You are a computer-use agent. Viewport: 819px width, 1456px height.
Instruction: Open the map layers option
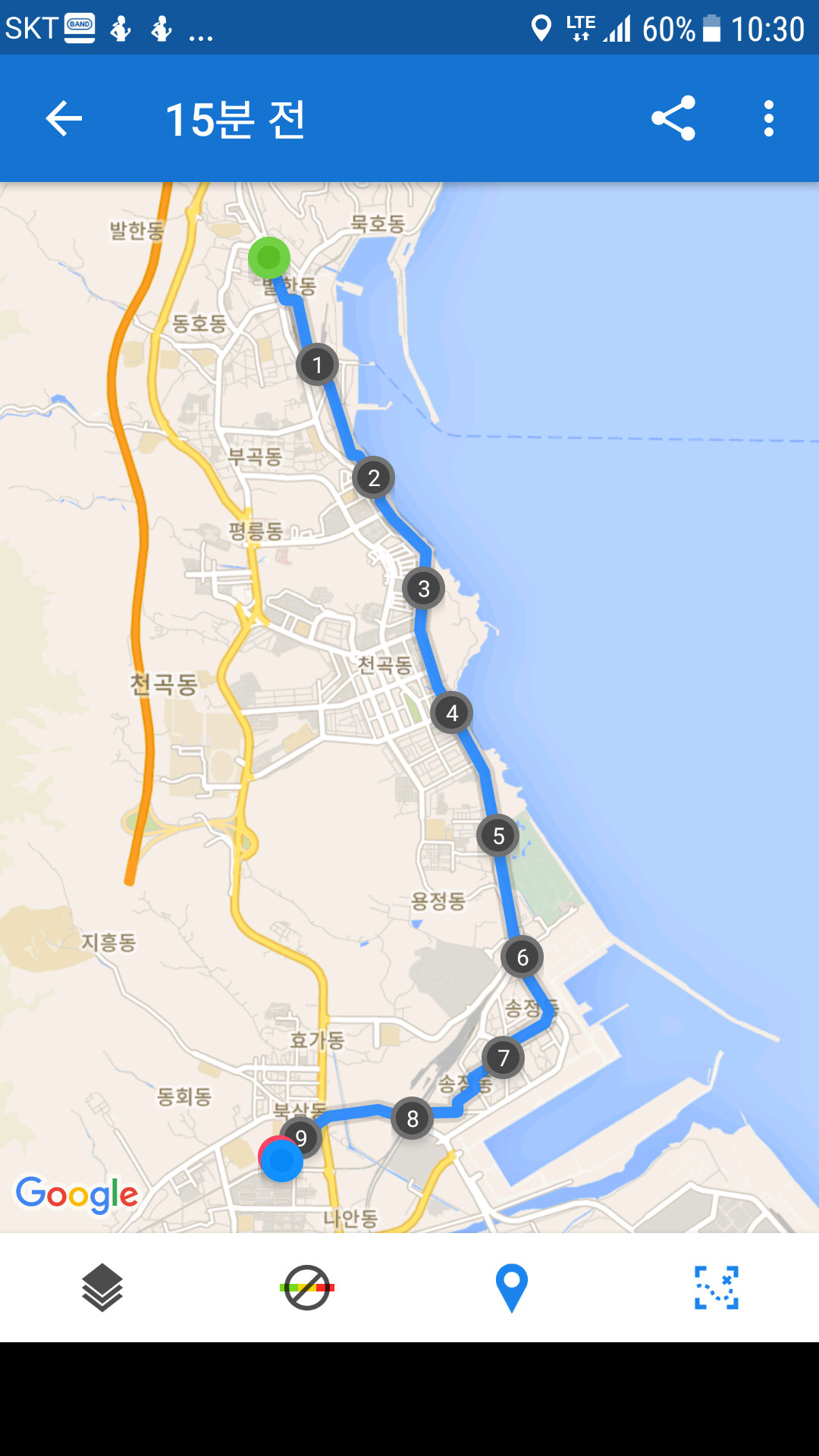tap(102, 1288)
